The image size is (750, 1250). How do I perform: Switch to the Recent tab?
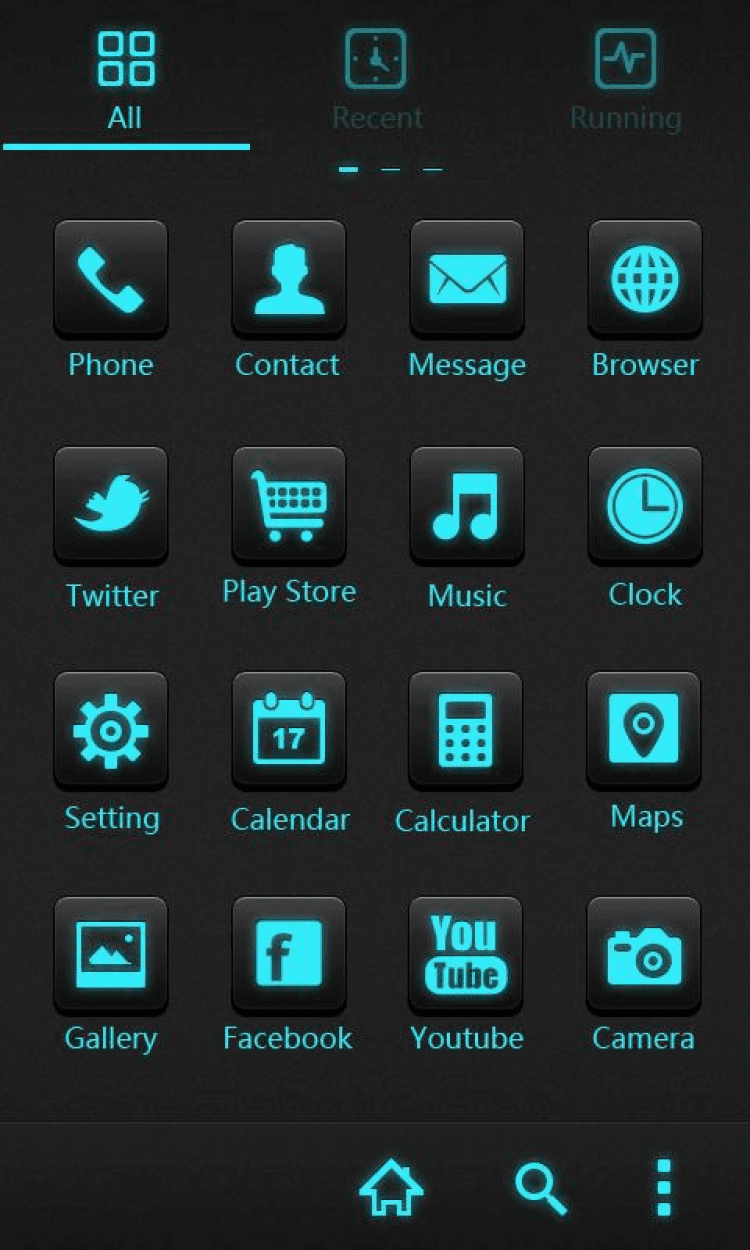376,80
